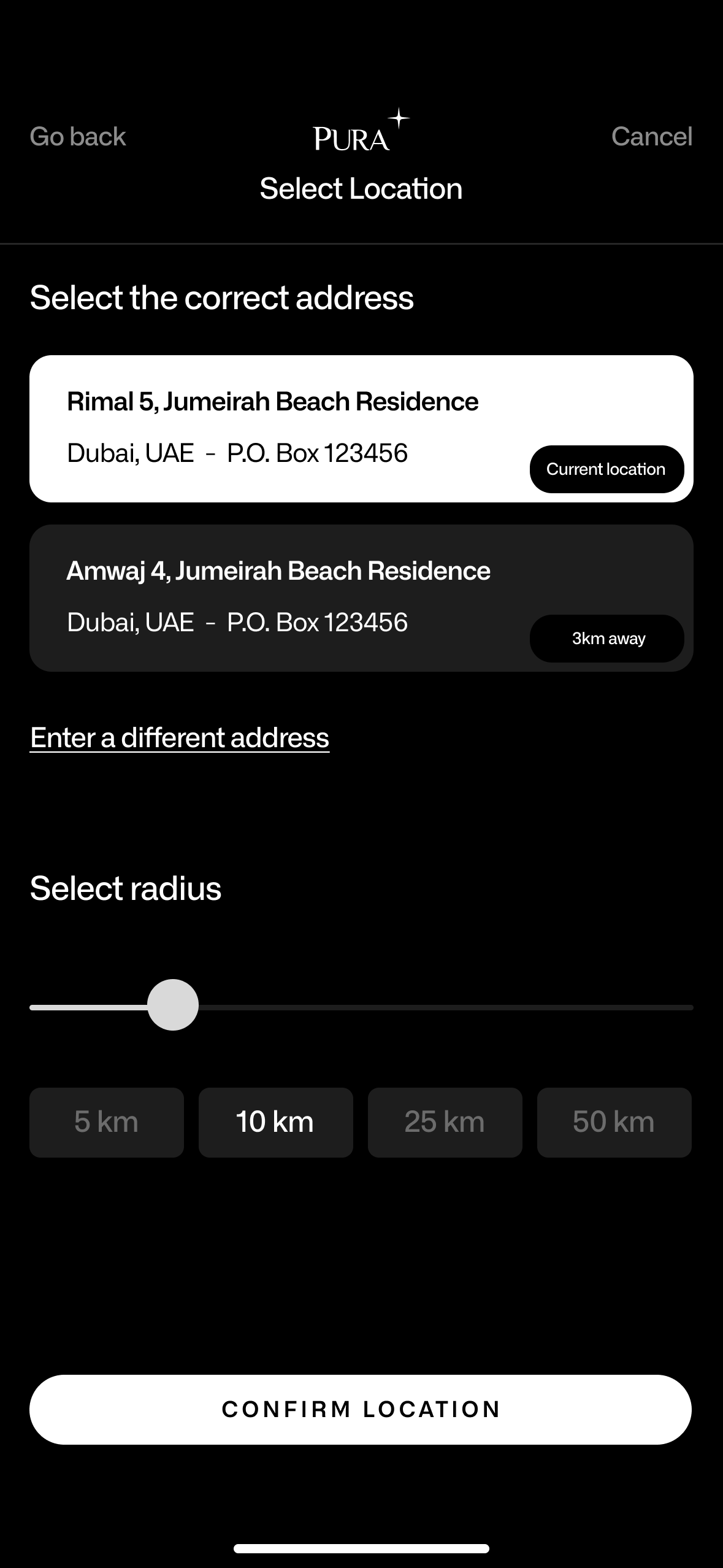The image size is (723, 1568).
Task: Open Enter a different address
Action: click(x=180, y=738)
